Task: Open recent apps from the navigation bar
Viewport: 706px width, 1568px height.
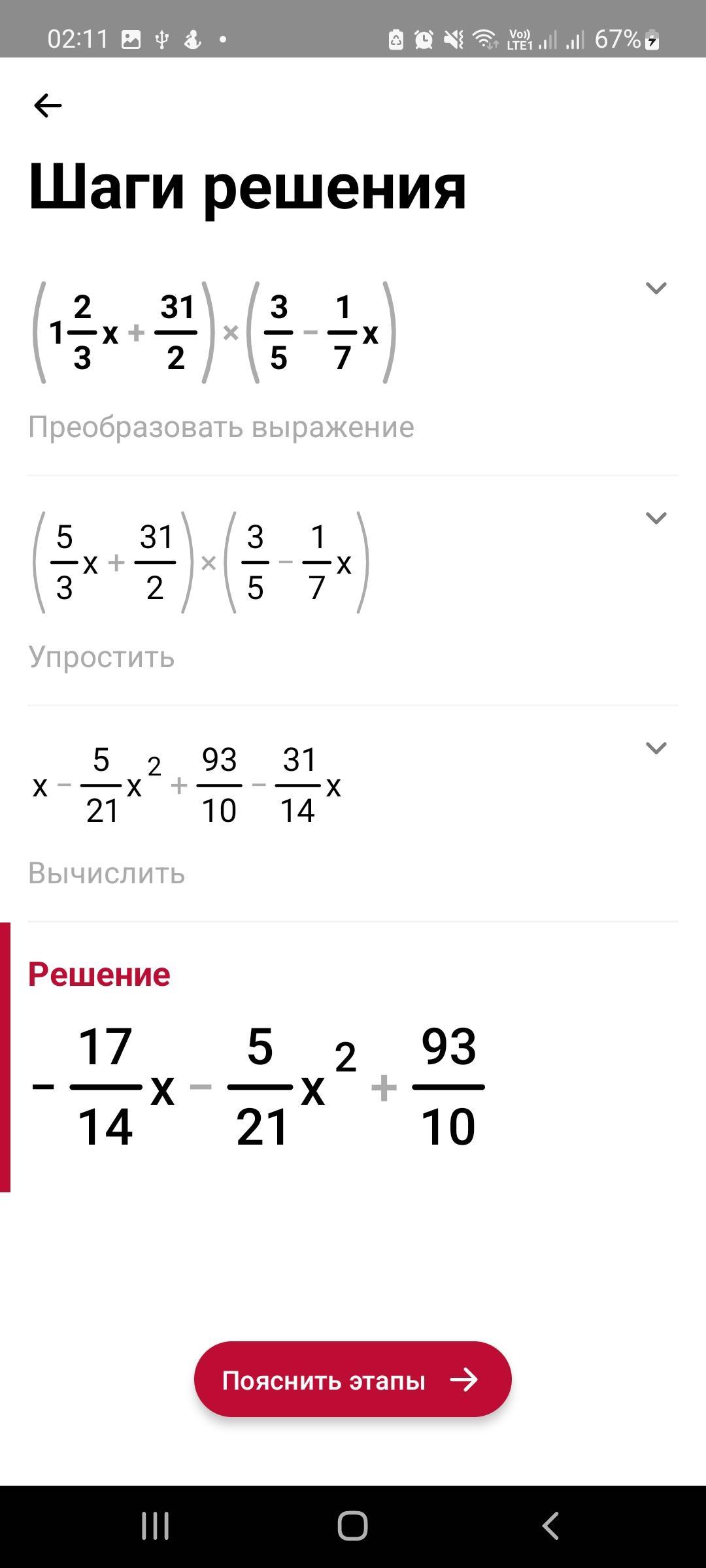Action: [x=156, y=1526]
